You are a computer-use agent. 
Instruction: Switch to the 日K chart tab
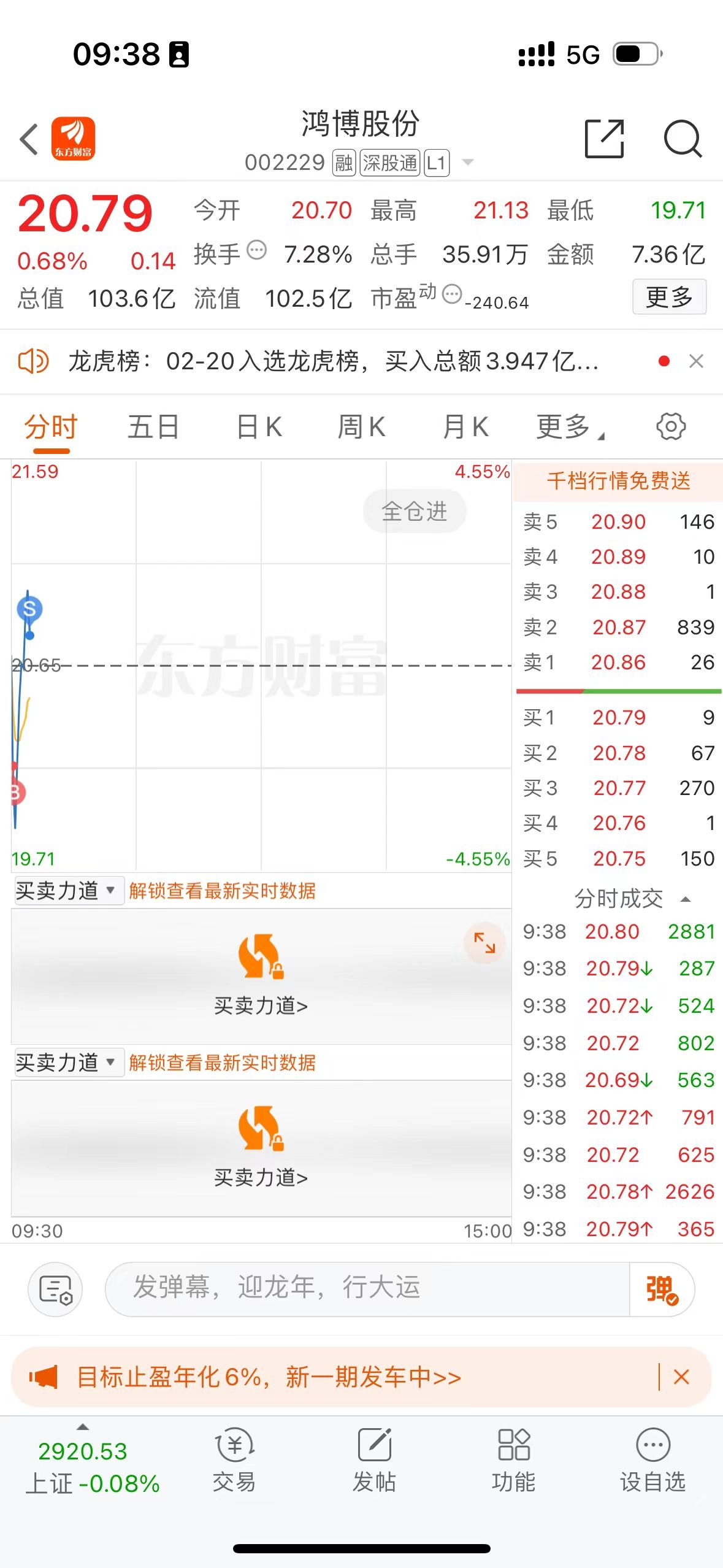(x=259, y=427)
